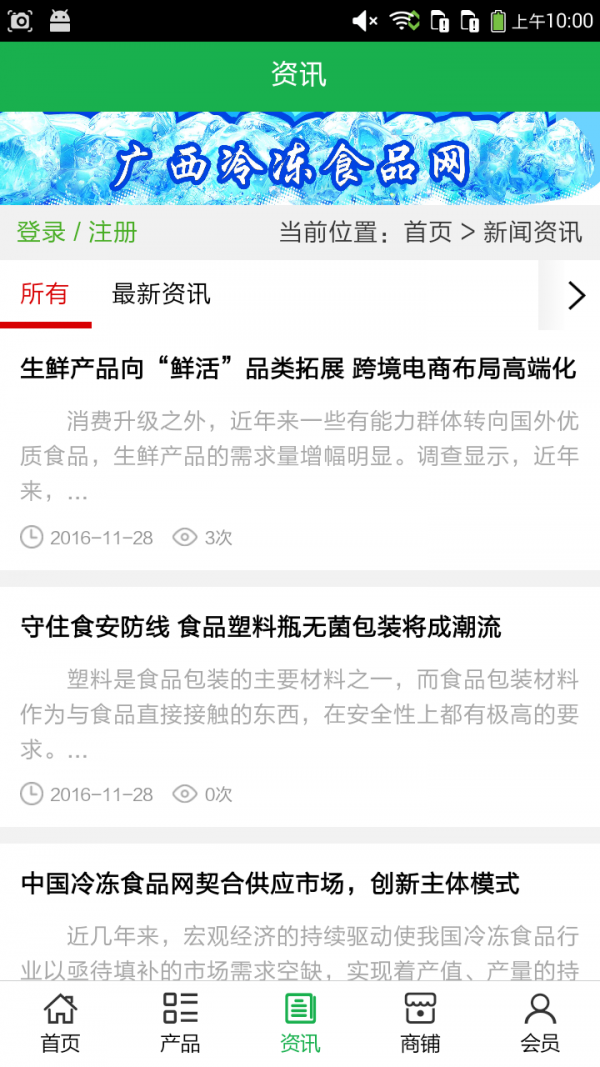Select the 所有 category tab
Viewport: 600px width, 1067px height.
tap(45, 294)
